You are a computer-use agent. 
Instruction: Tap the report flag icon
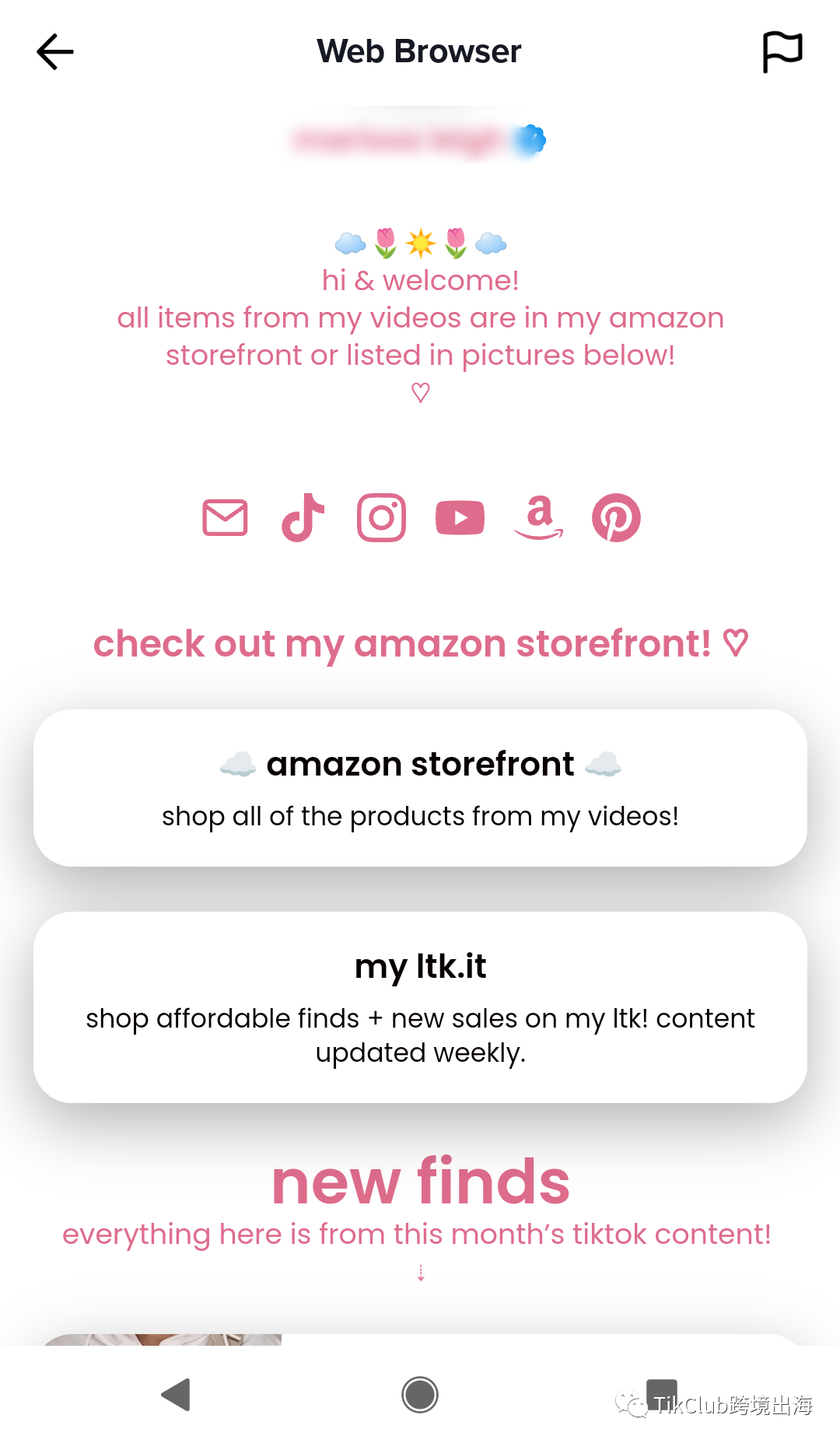tap(782, 52)
